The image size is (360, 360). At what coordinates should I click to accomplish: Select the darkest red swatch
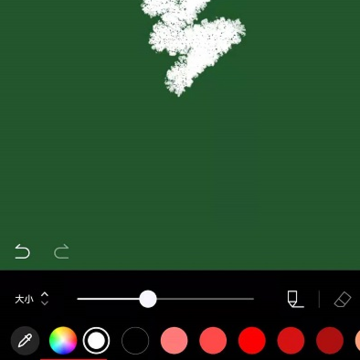tap(330, 340)
